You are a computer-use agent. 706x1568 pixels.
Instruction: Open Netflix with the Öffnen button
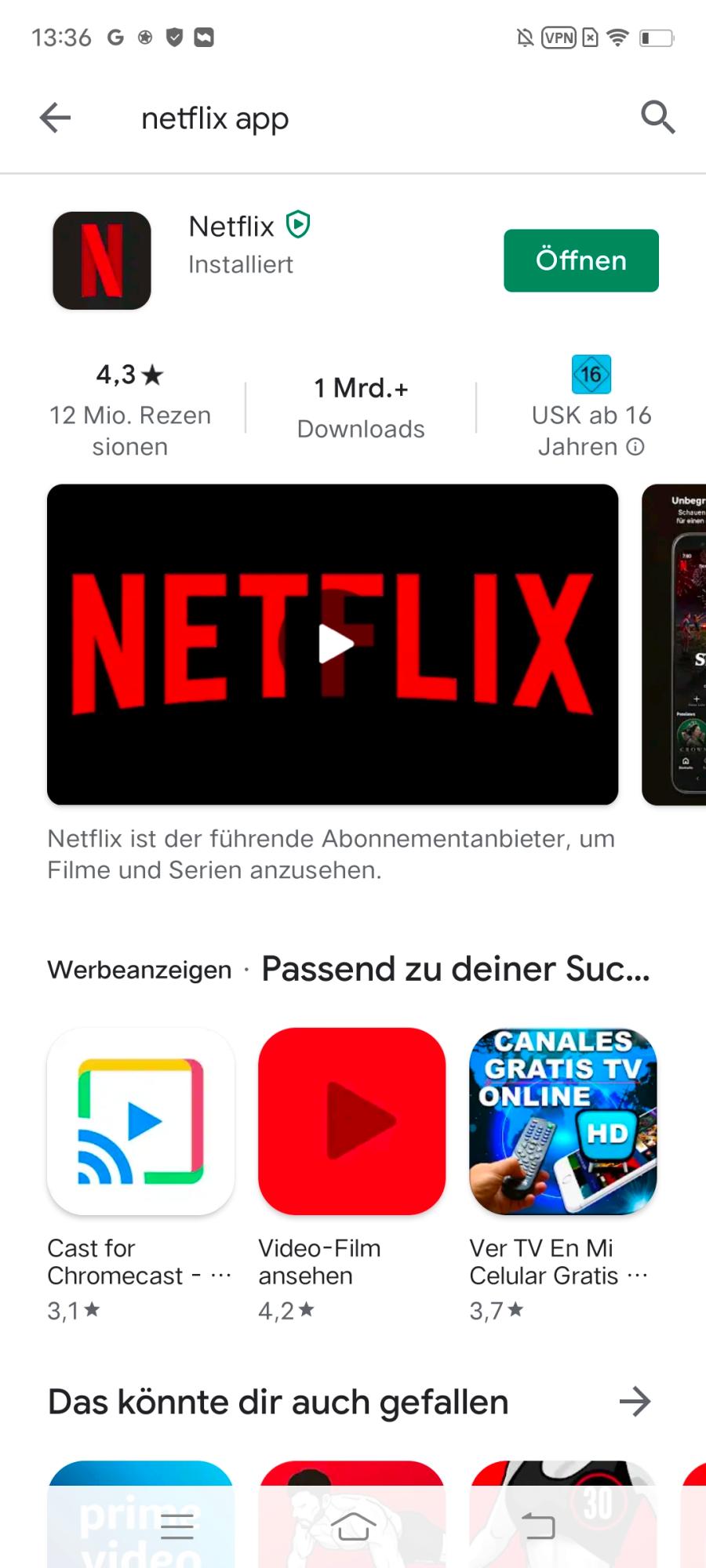[581, 260]
